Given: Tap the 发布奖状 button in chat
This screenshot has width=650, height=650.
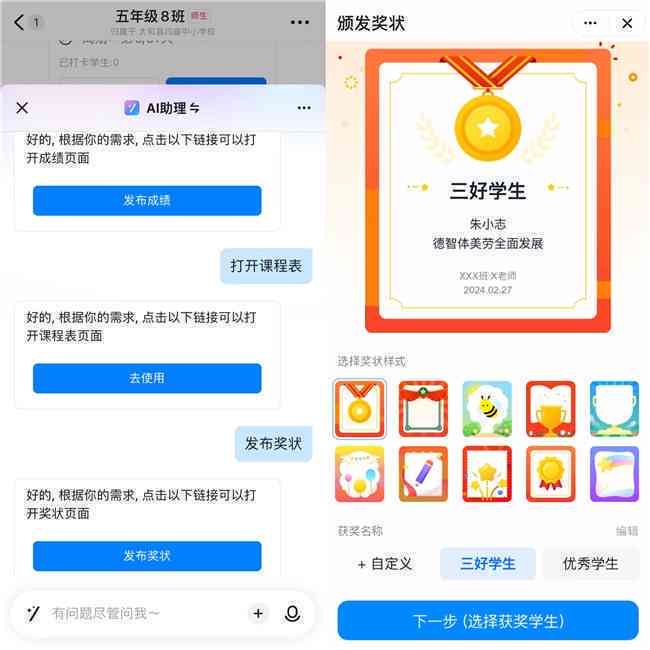Looking at the screenshot, I should 147,556.
